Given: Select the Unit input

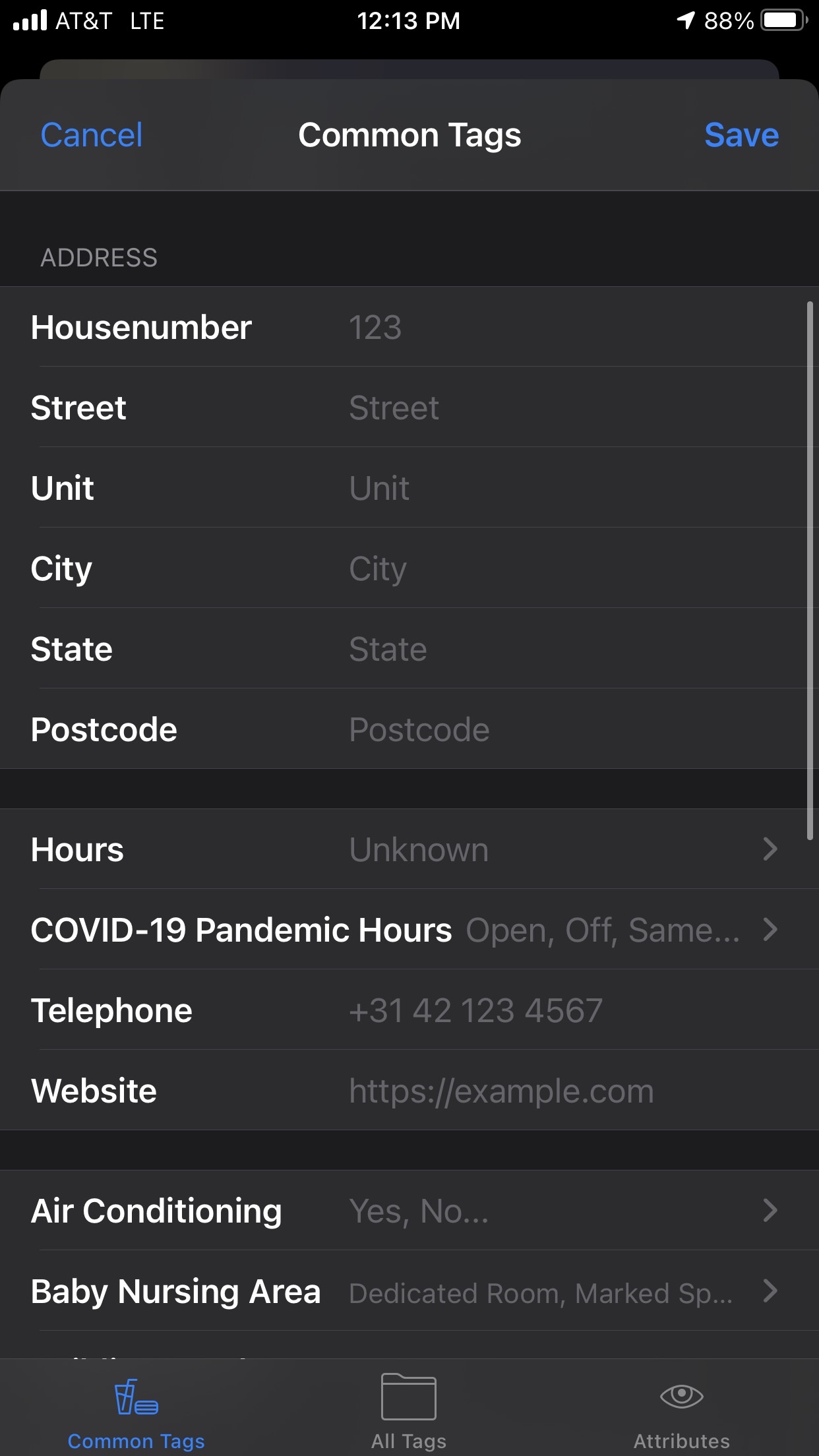Looking at the screenshot, I should 528,488.
